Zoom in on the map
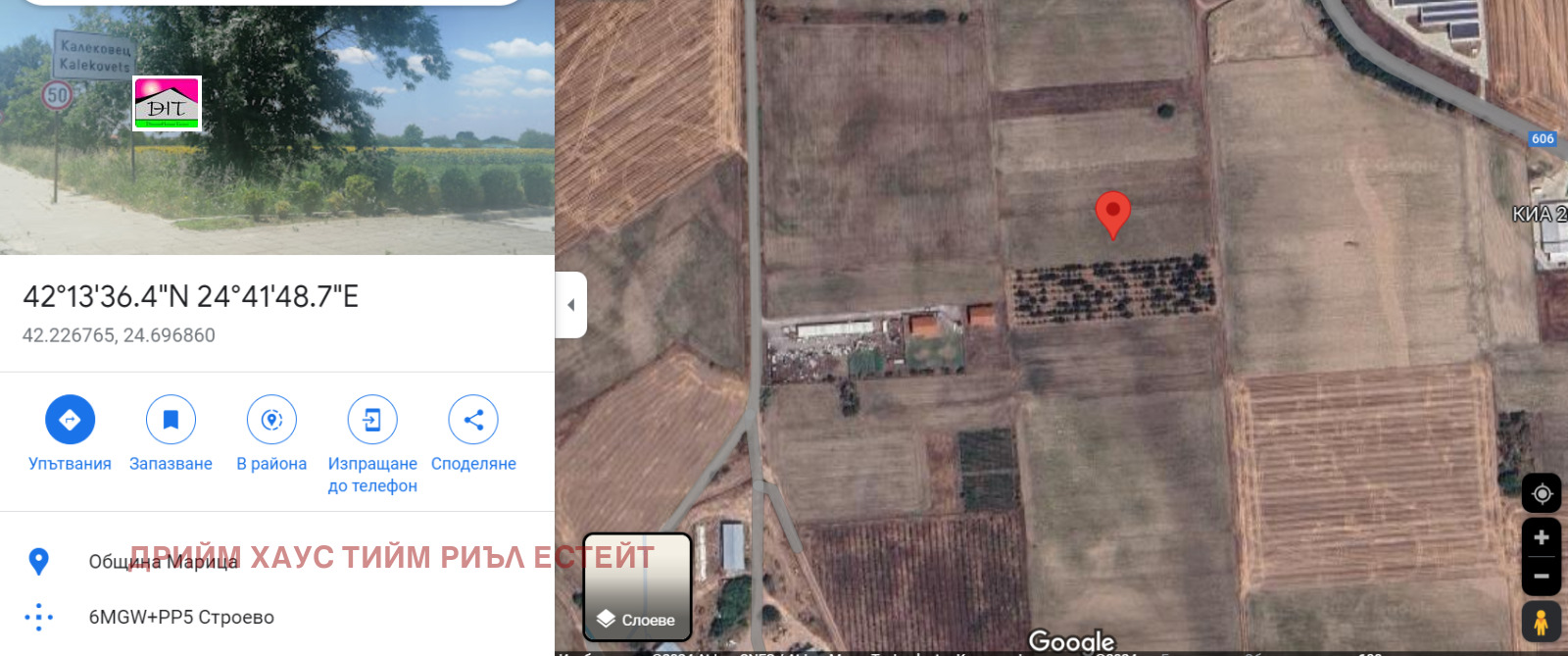 (1541, 537)
